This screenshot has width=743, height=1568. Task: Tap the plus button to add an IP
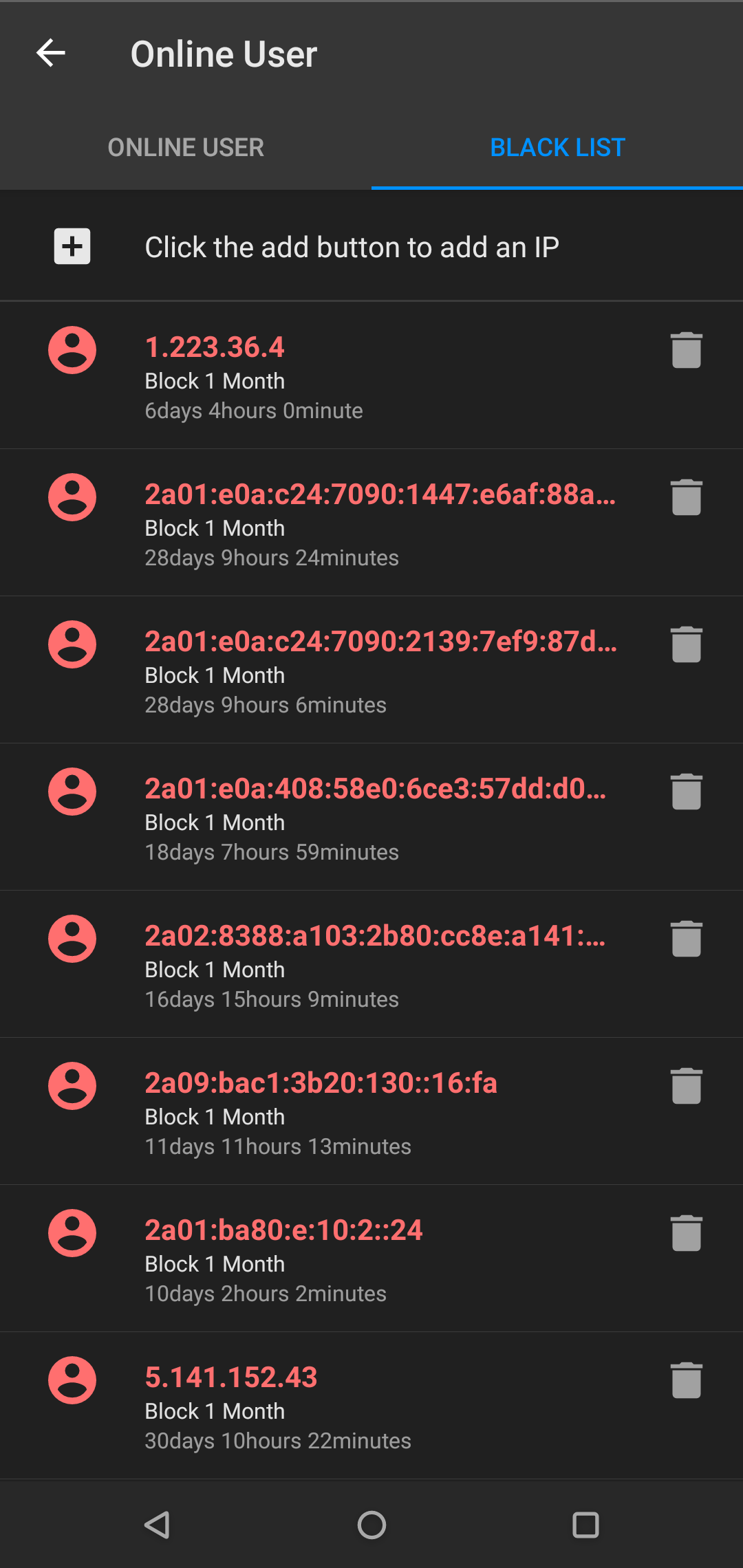[72, 246]
